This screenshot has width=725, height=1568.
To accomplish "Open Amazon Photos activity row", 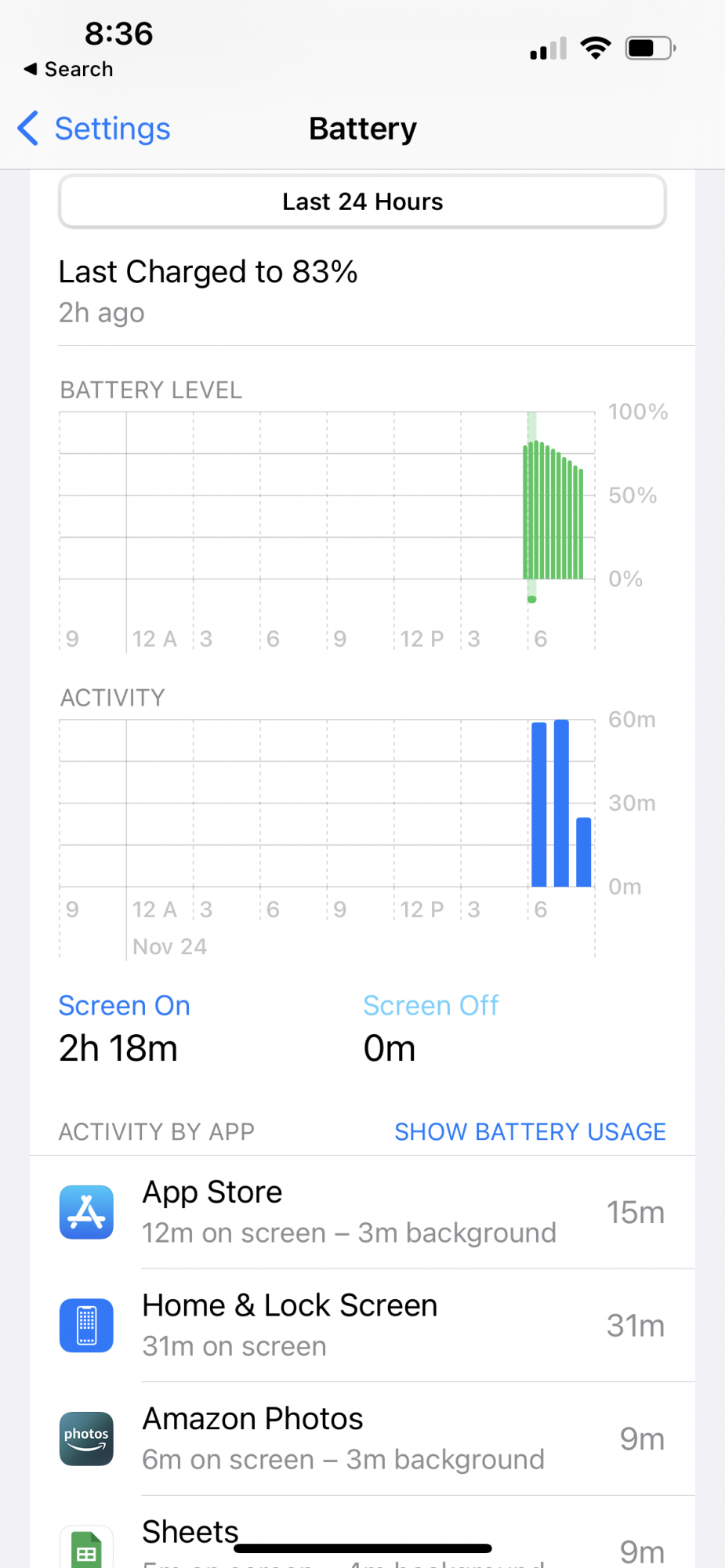I will [x=362, y=1439].
